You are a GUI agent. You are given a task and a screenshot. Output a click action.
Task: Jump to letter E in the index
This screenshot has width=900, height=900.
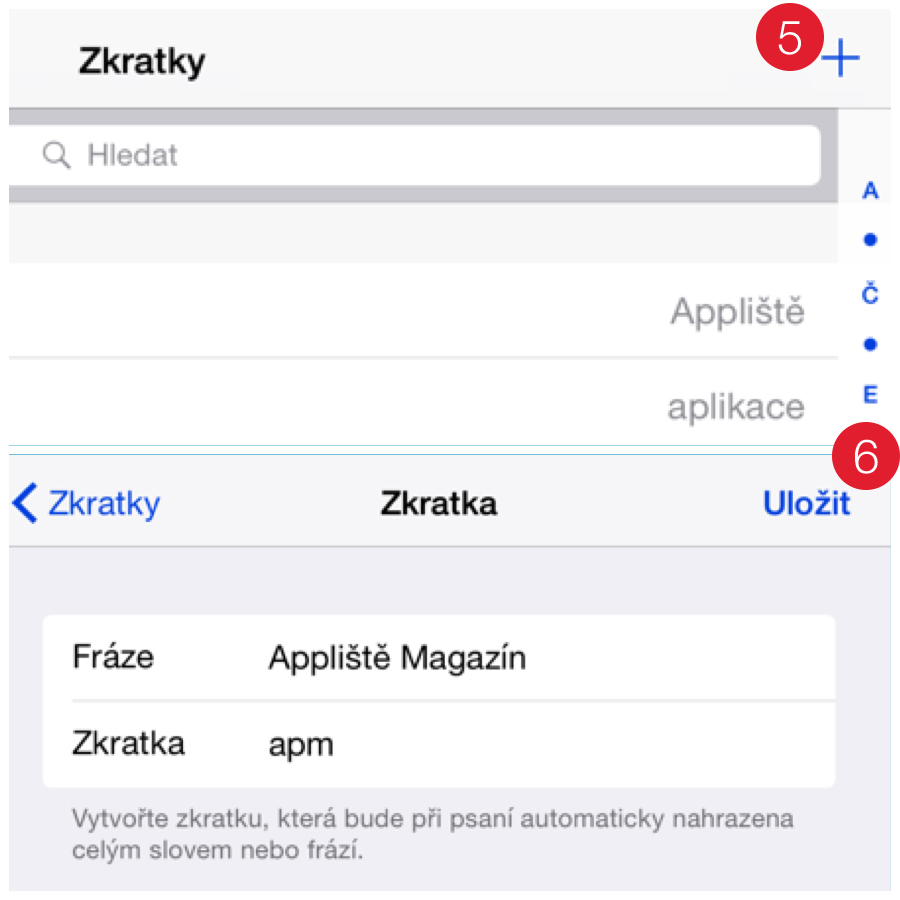pyautogui.click(x=870, y=395)
